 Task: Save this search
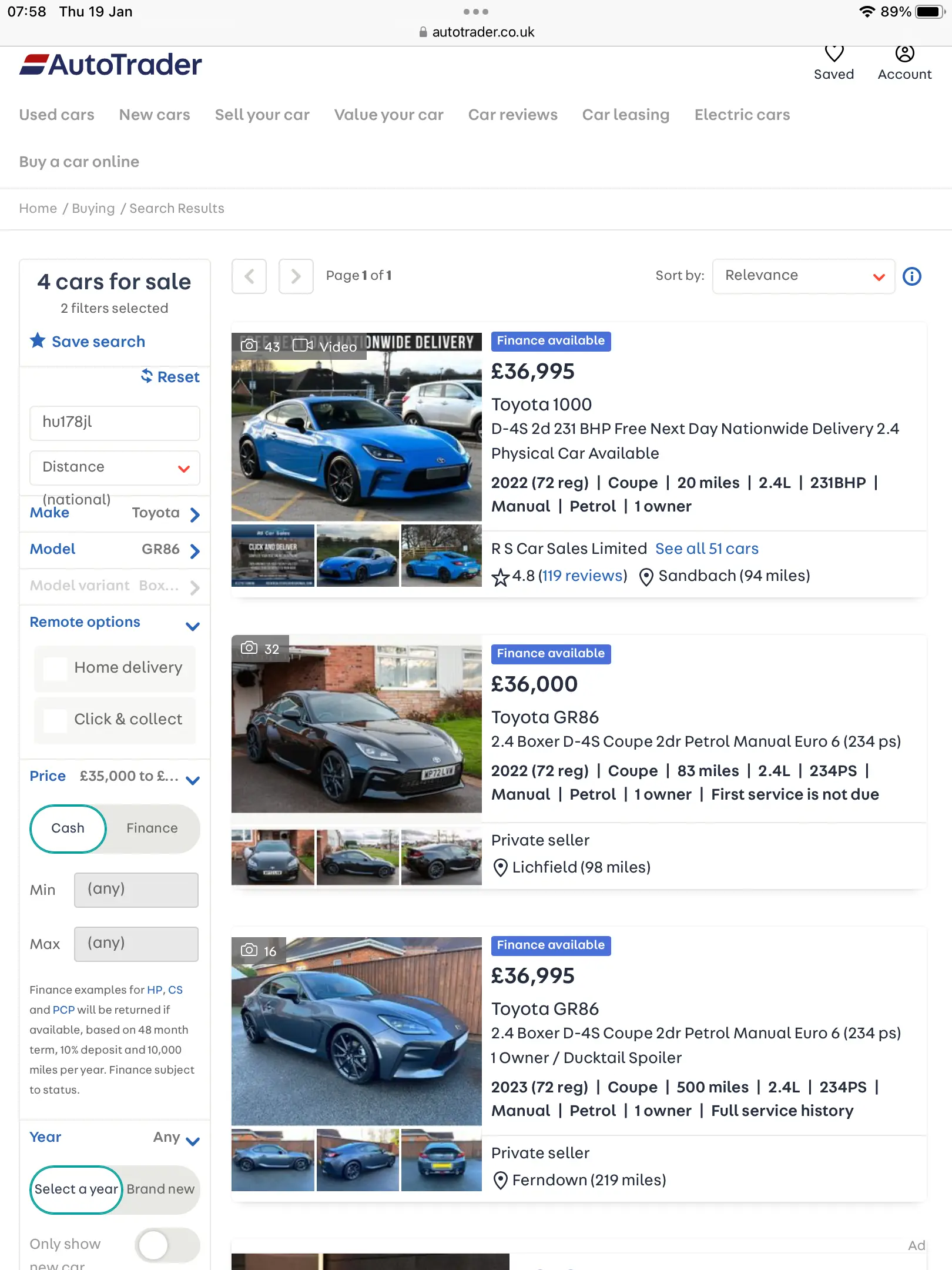[88, 342]
